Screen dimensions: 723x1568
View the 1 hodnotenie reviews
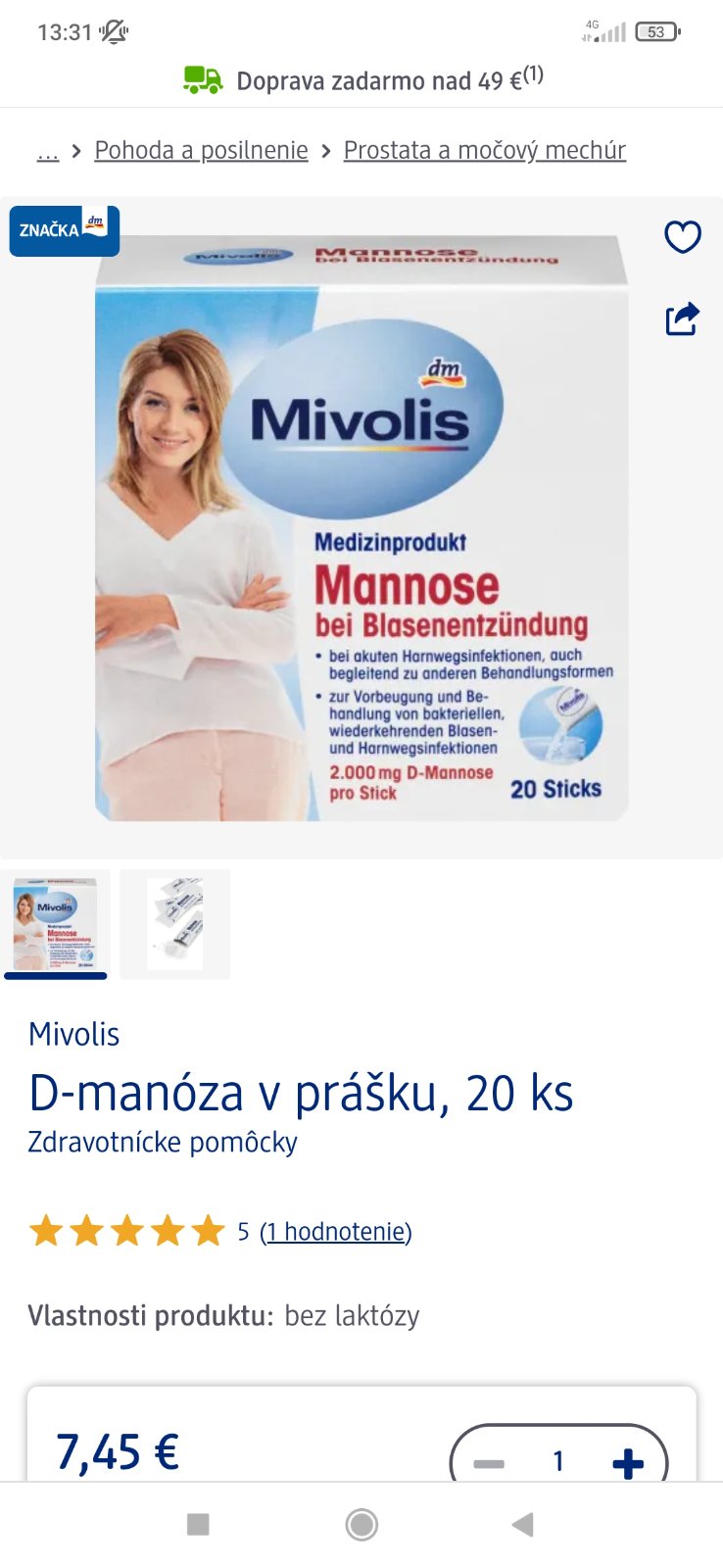pyautogui.click(x=335, y=1231)
